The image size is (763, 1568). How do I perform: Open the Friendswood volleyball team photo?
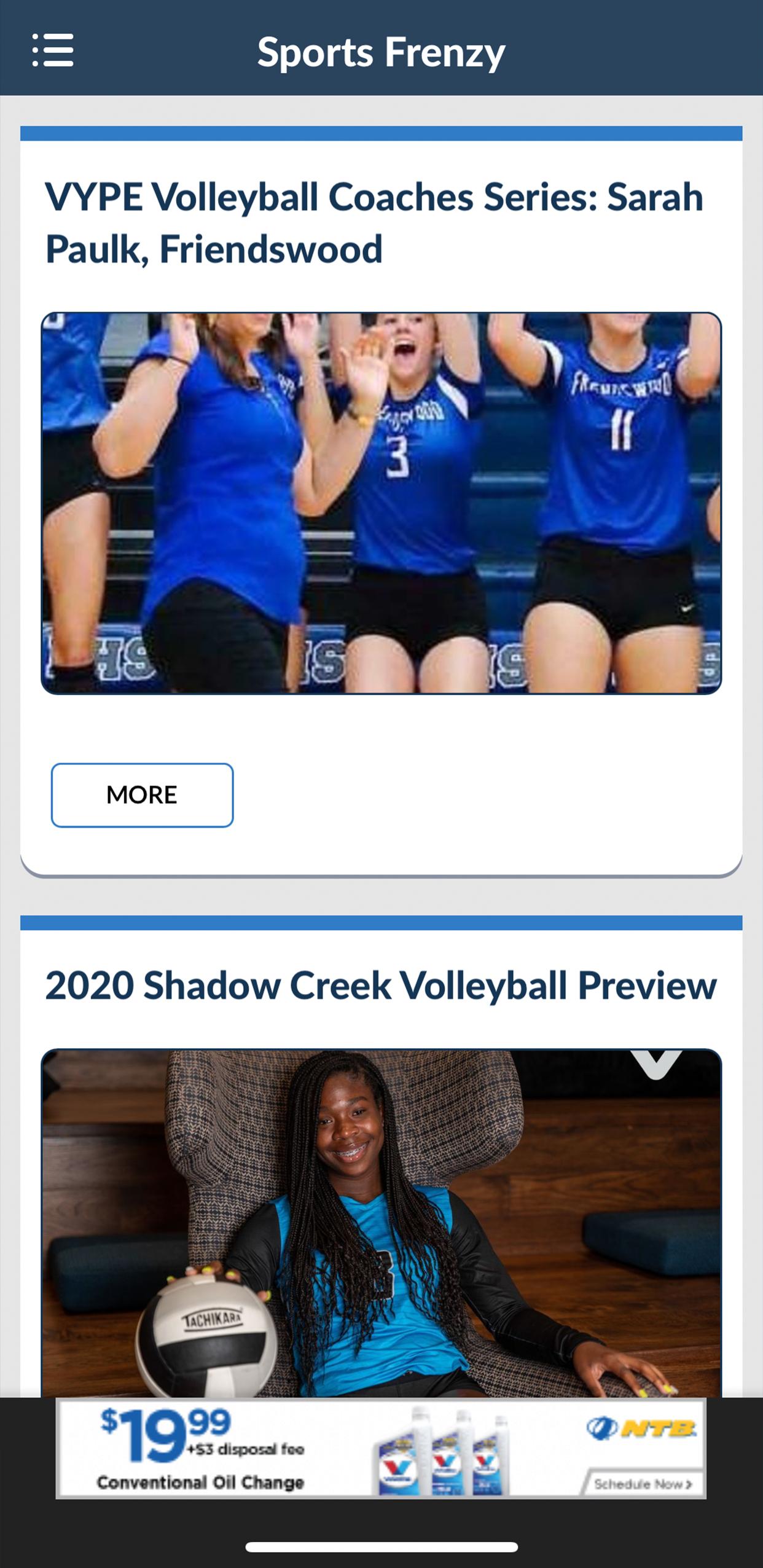(381, 503)
